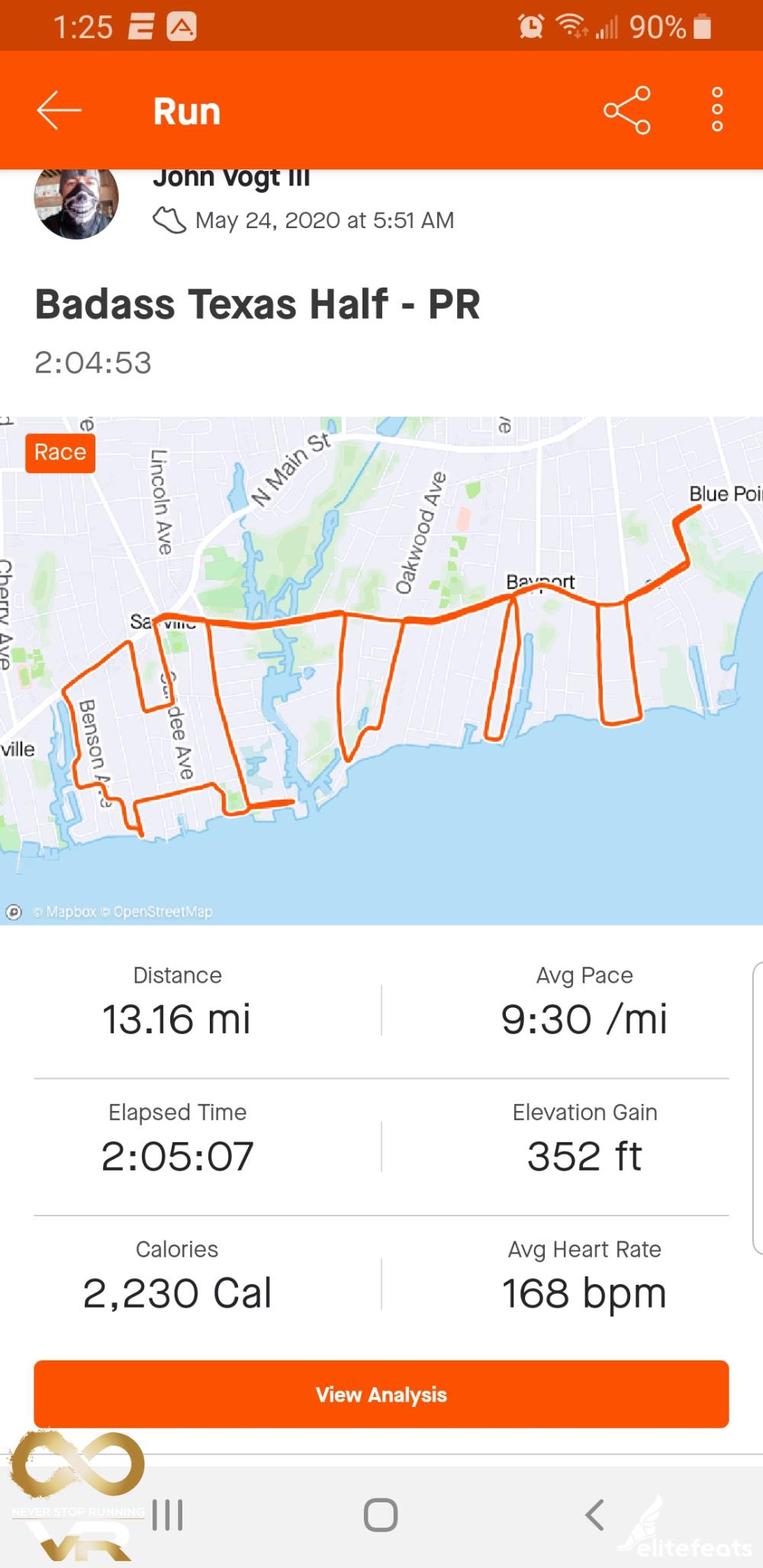
Task: Open the system recent apps view
Action: click(x=168, y=1515)
